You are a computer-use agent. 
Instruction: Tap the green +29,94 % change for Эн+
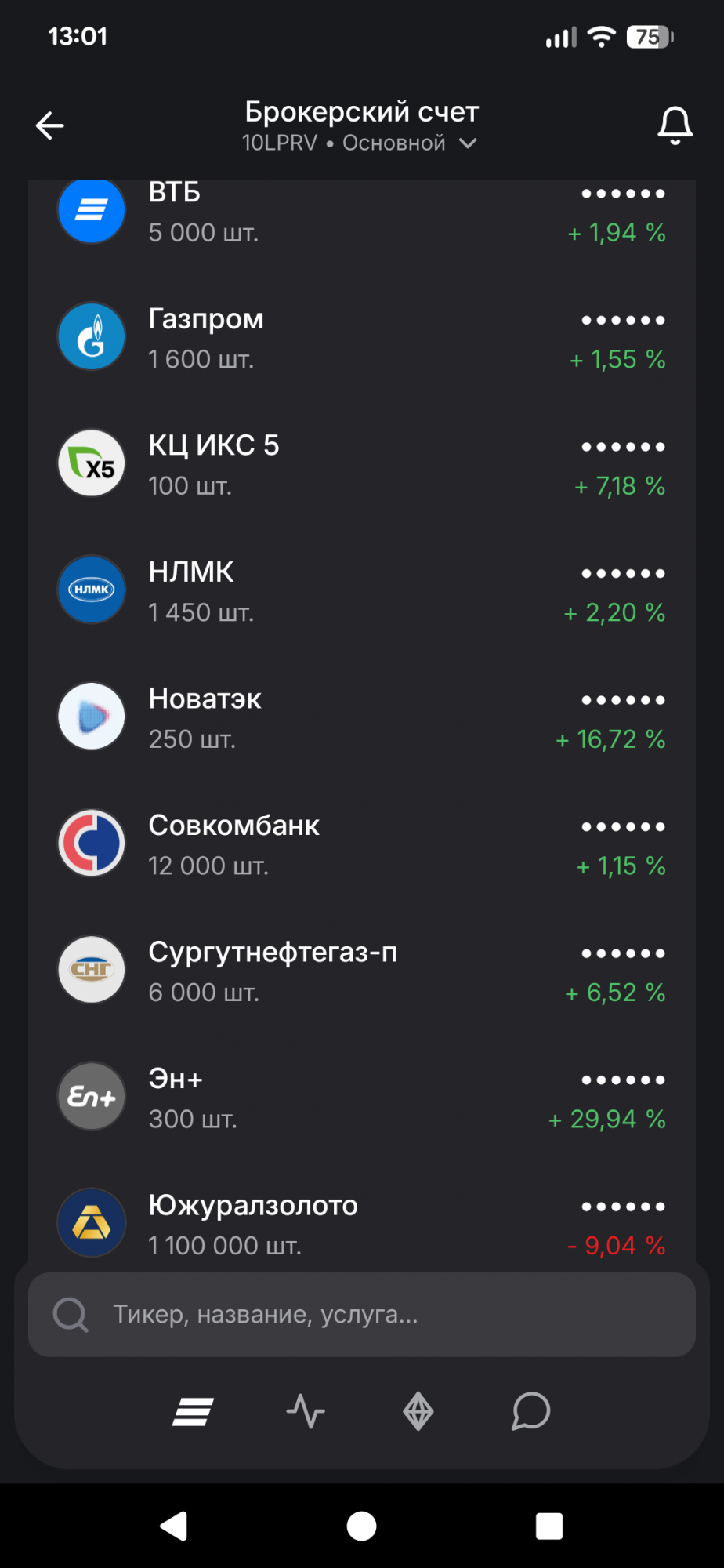click(606, 1120)
